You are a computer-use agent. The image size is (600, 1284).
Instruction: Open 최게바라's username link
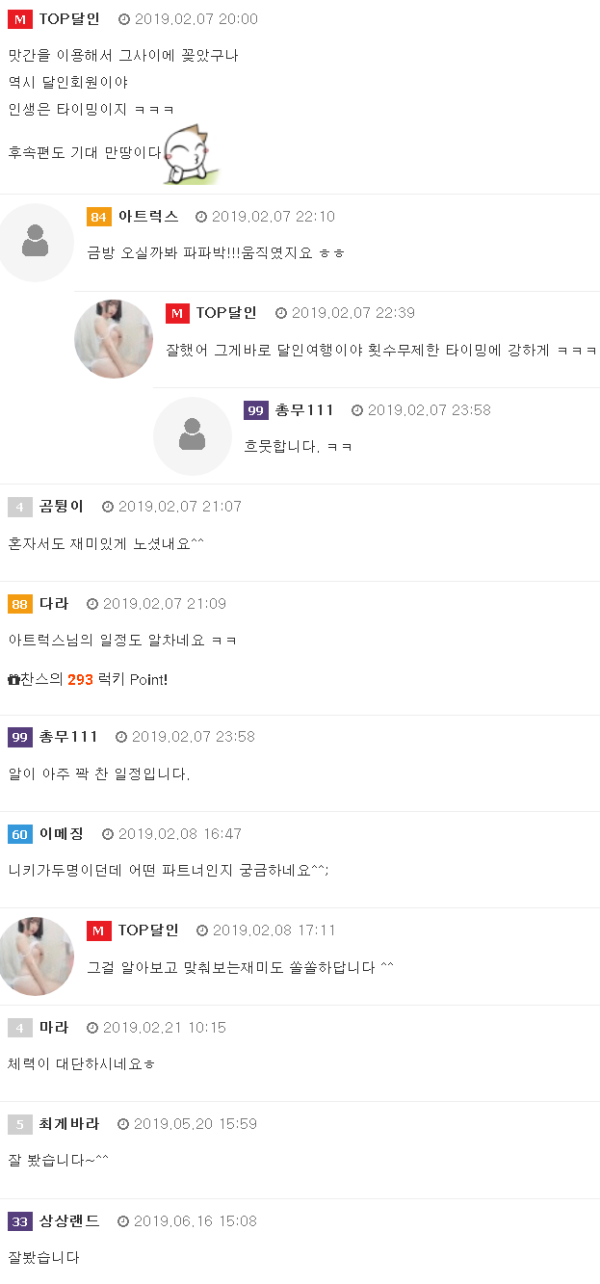(69, 1124)
